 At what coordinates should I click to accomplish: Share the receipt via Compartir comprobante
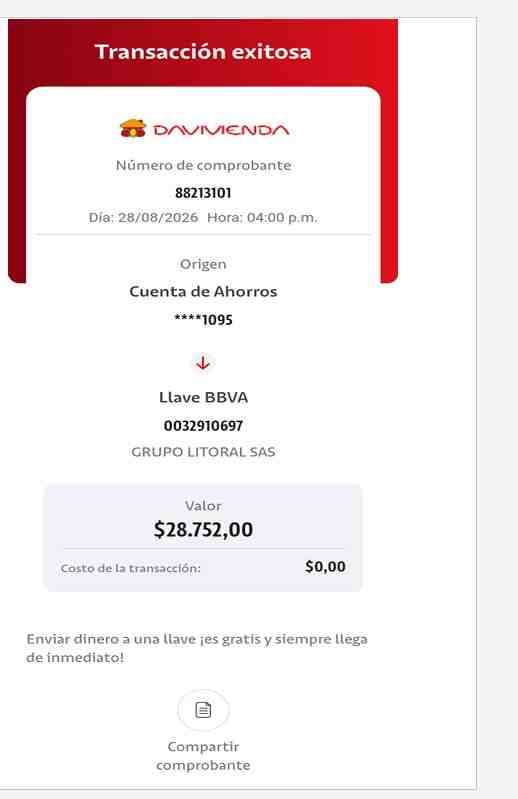(203, 710)
